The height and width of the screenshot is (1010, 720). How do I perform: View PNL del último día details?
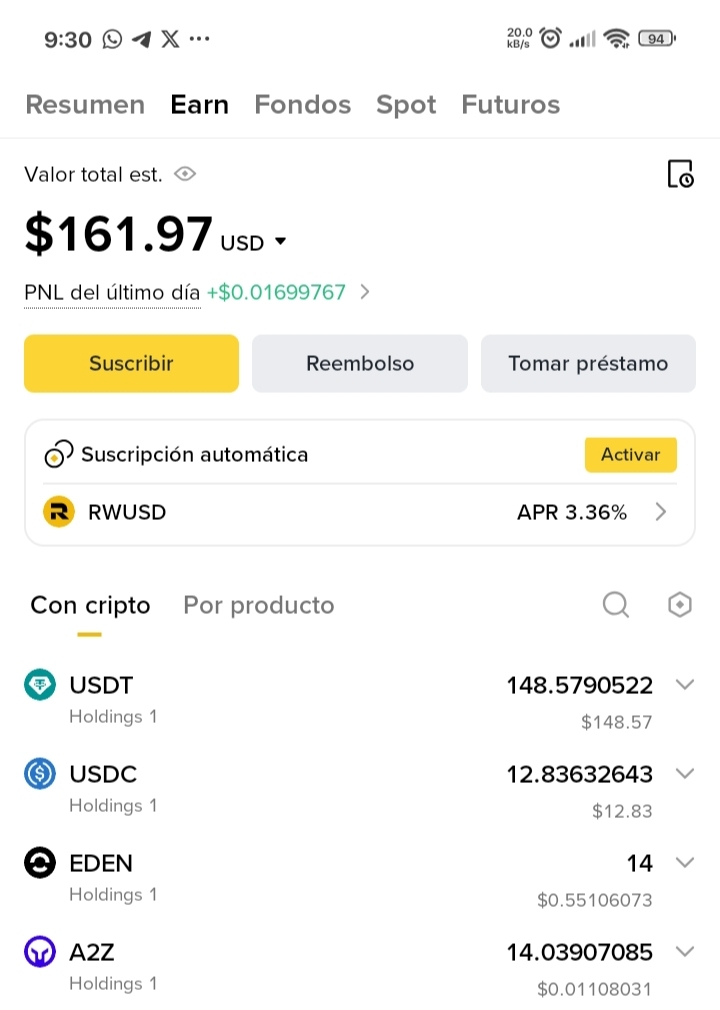point(365,292)
